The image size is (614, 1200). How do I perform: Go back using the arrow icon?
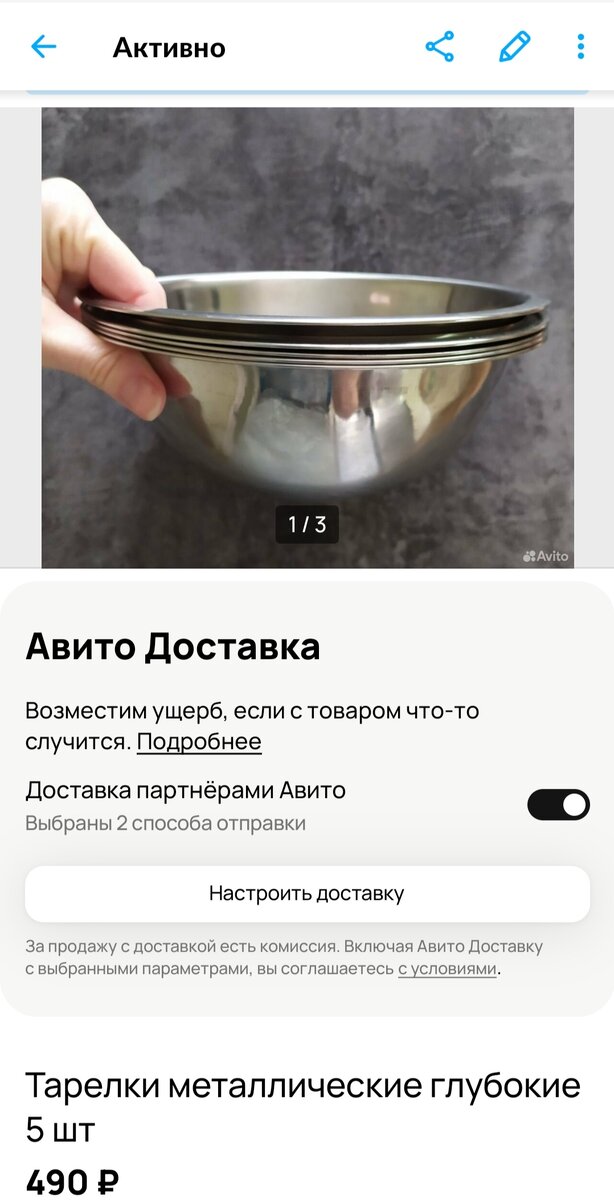point(44,47)
